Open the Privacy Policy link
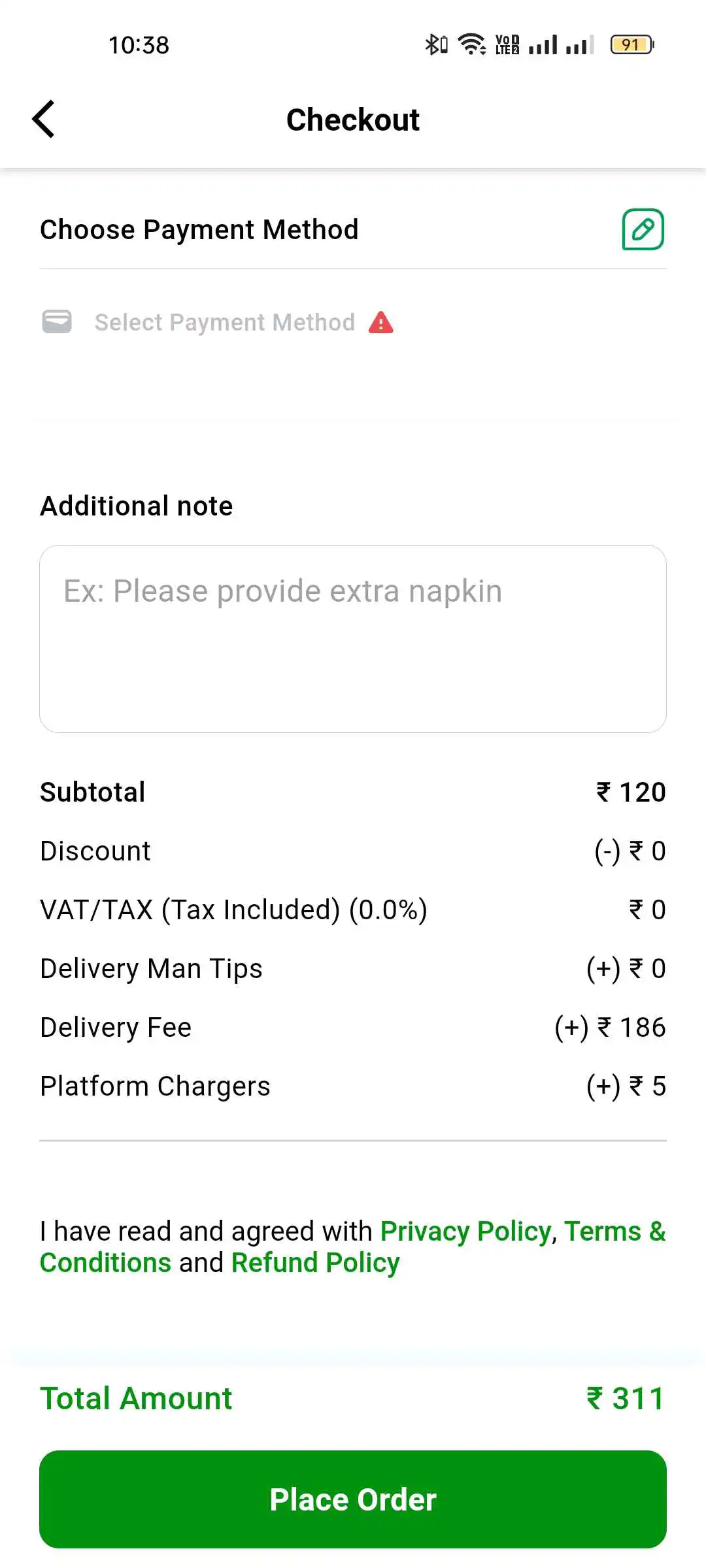The image size is (706, 1568). (466, 1232)
